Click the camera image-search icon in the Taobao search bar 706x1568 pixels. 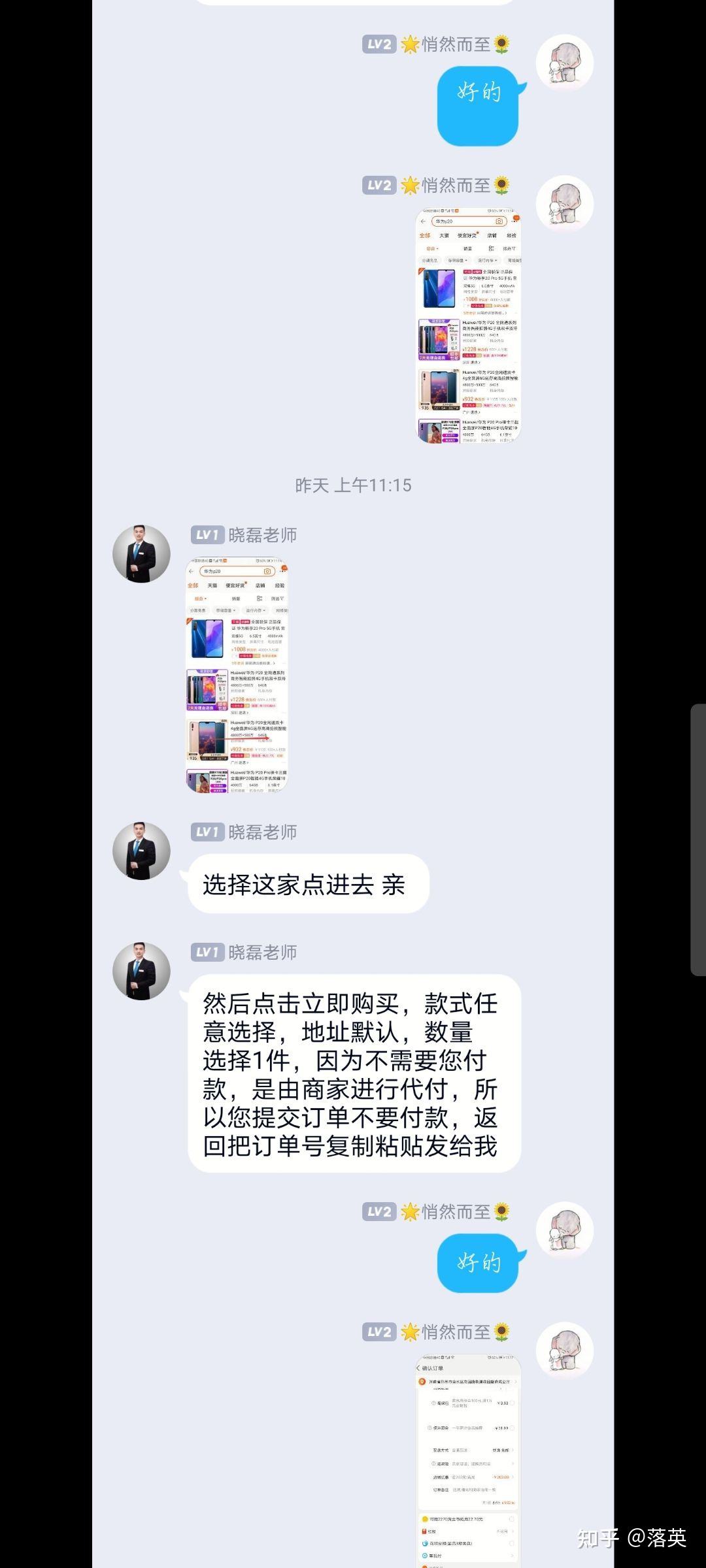point(267,571)
